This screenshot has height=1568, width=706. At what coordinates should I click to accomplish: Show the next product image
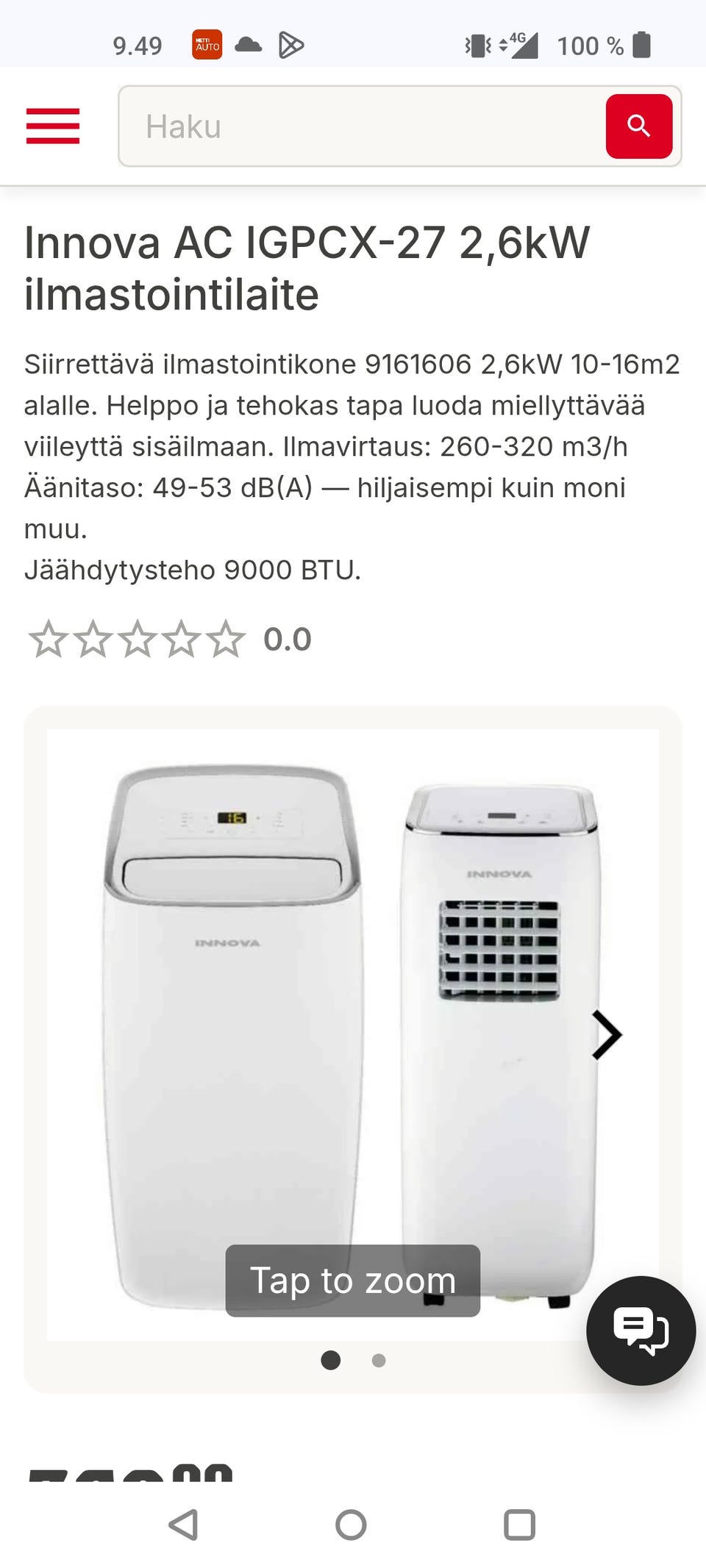[x=607, y=1034]
